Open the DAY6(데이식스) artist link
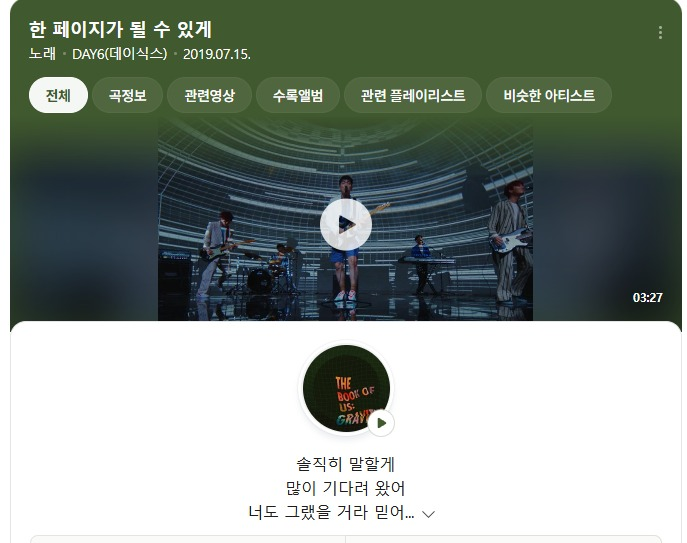Screen dimensions: 687x543 pyautogui.click(x=119, y=54)
